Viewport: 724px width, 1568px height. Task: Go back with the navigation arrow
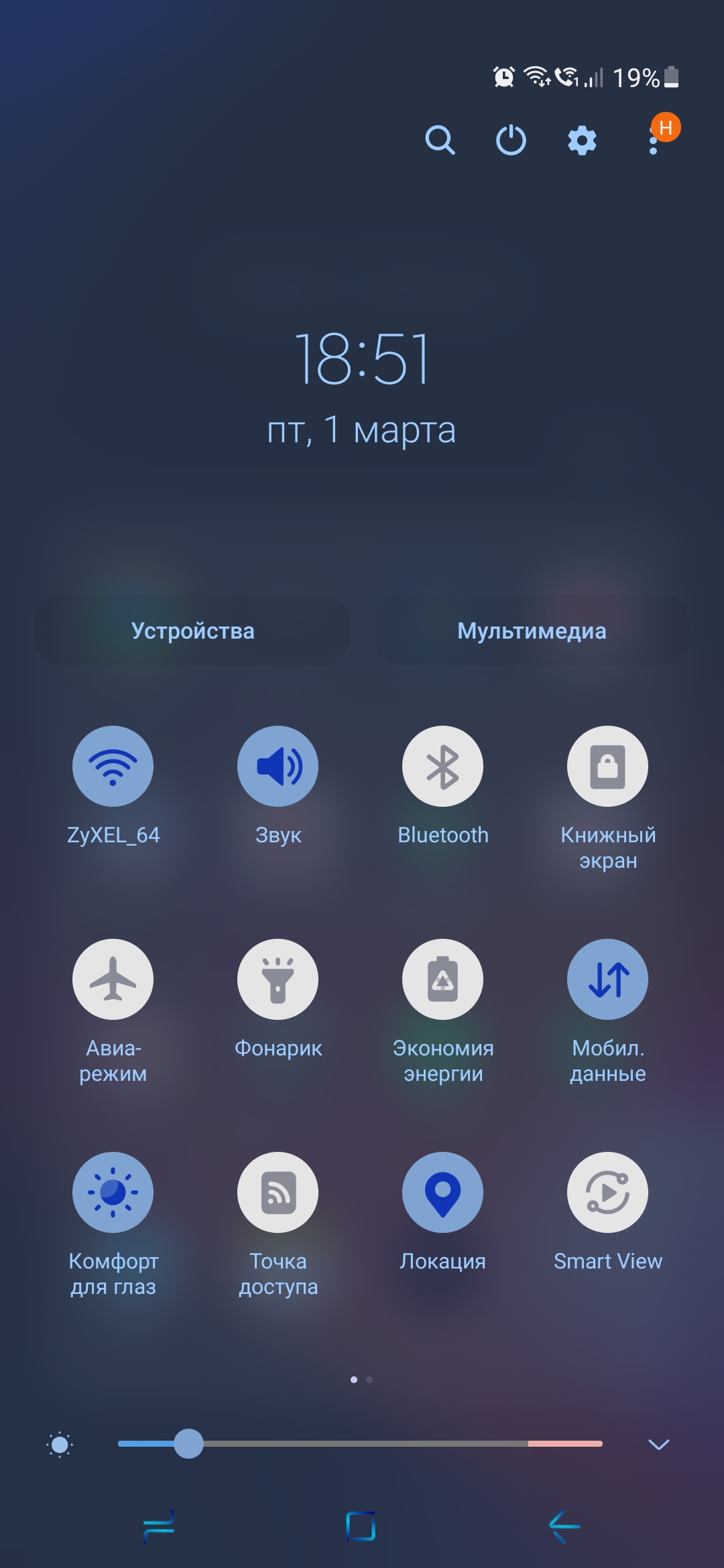pos(564,1526)
